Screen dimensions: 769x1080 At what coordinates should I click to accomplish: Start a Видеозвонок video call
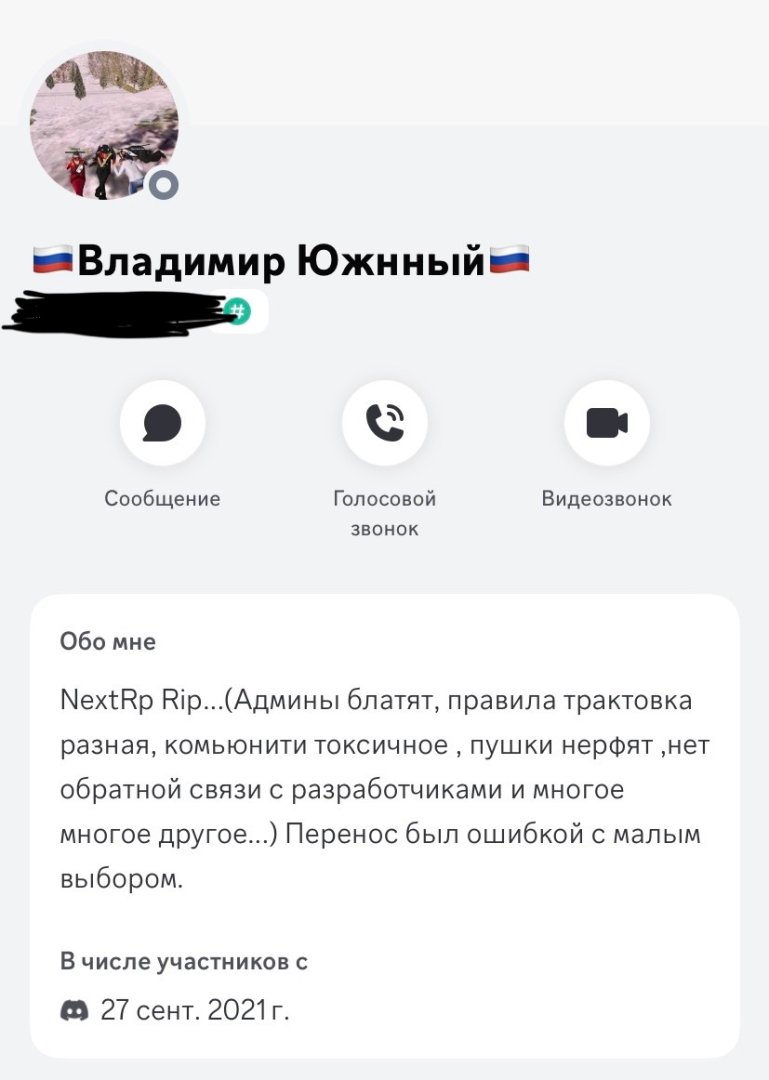pos(606,424)
